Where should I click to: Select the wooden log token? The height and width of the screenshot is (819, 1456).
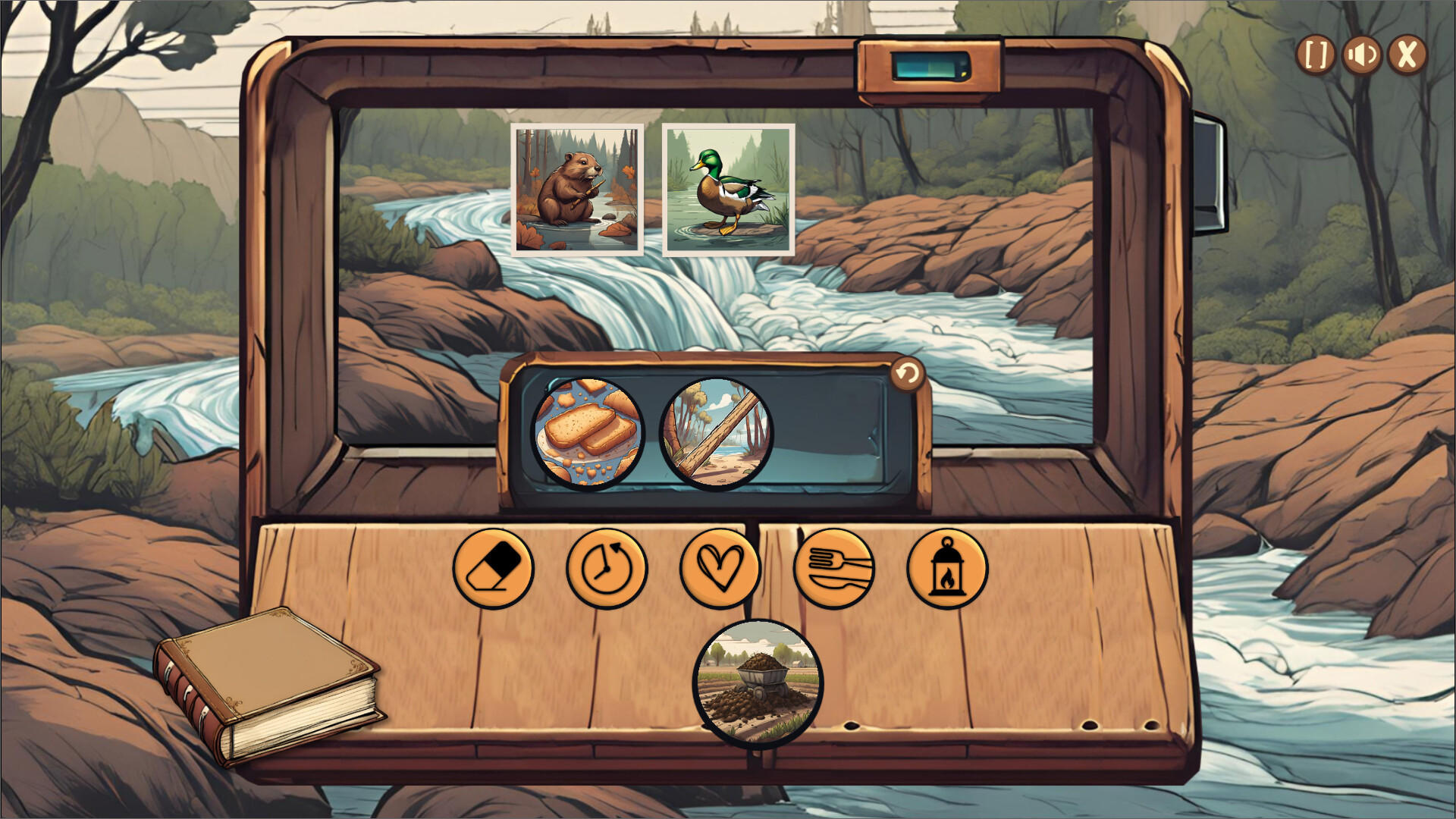point(716,434)
